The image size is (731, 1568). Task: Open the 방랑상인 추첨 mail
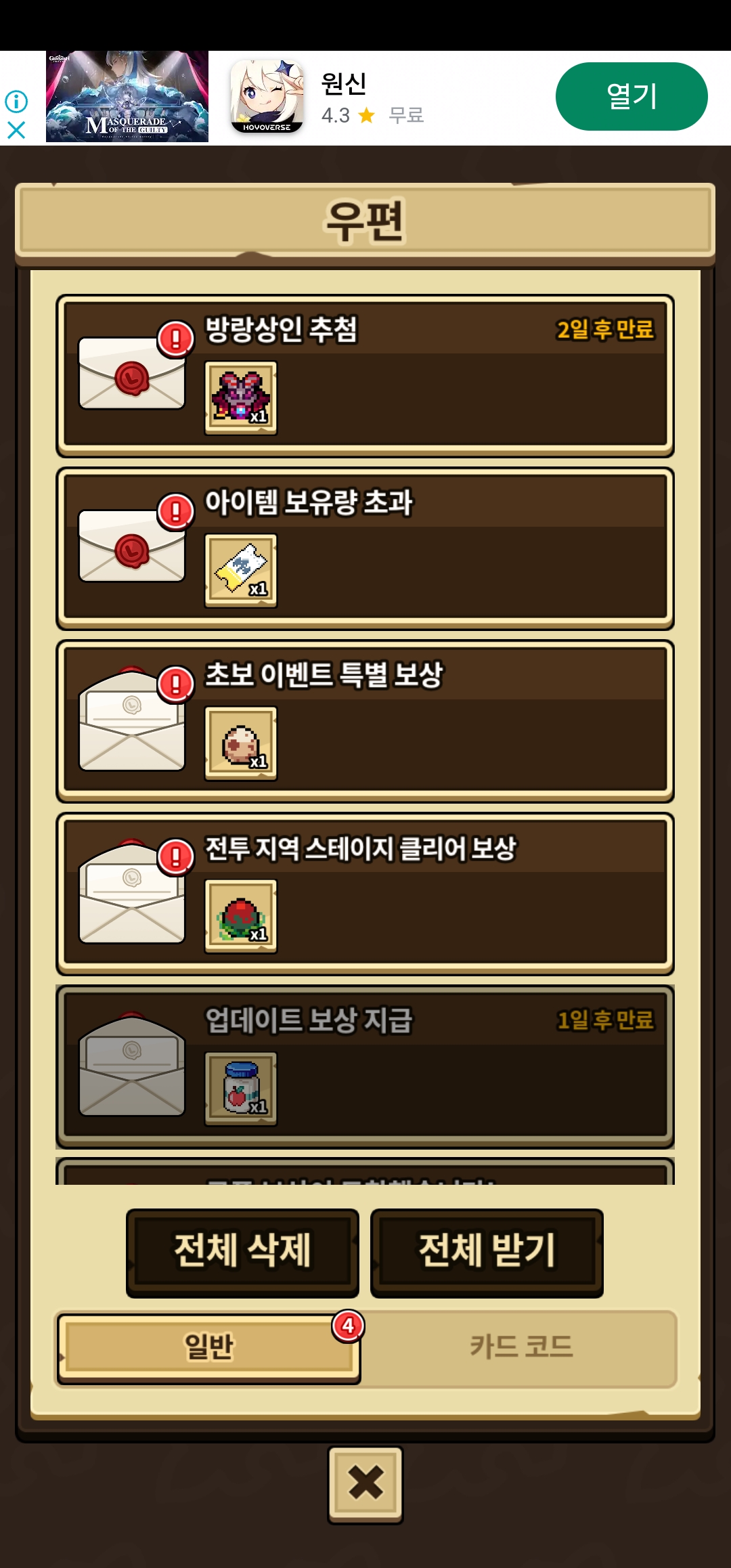coord(365,376)
